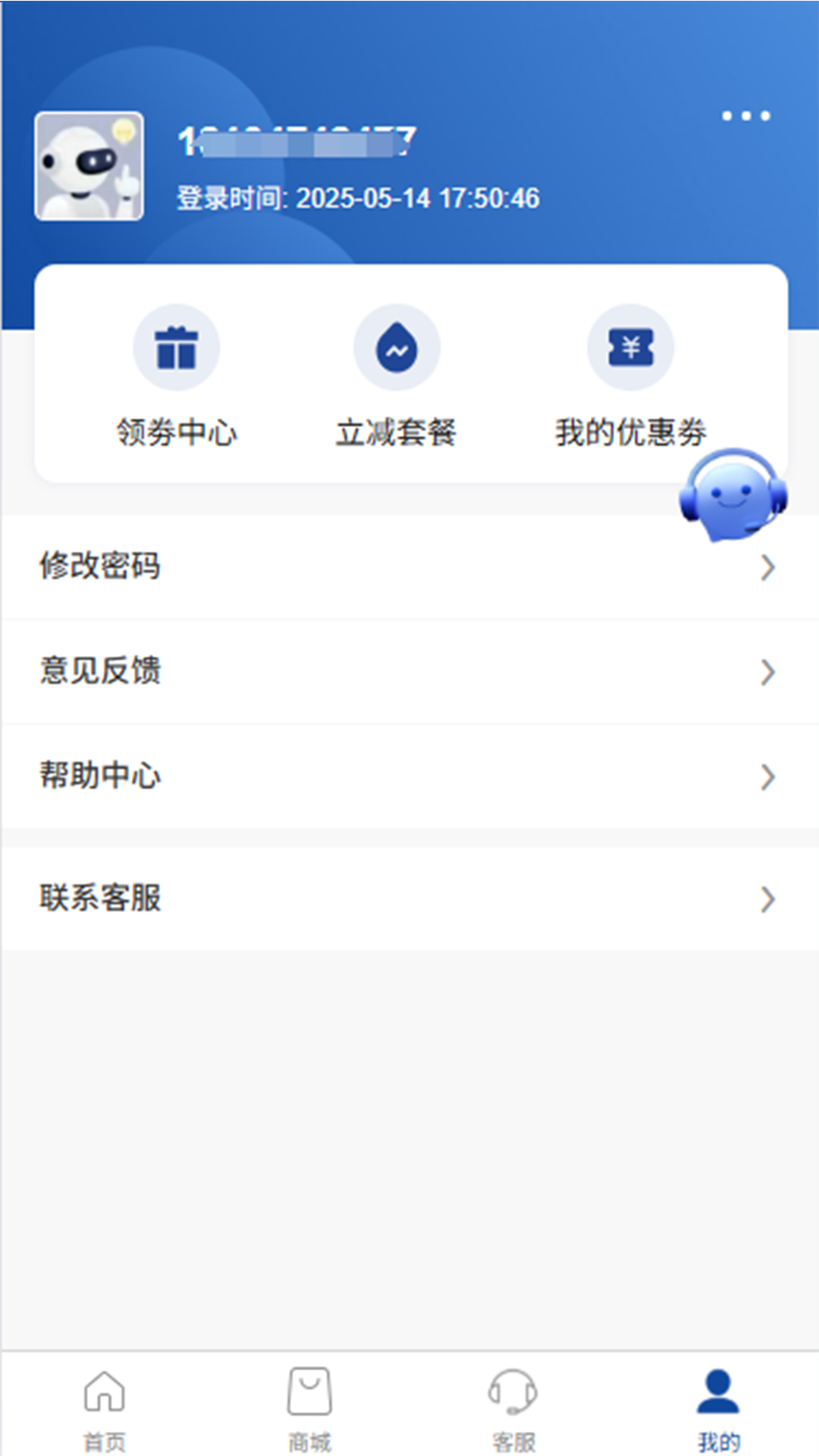819x1456 pixels.
Task: View 我的优惠券 my coupons
Action: pos(630,377)
